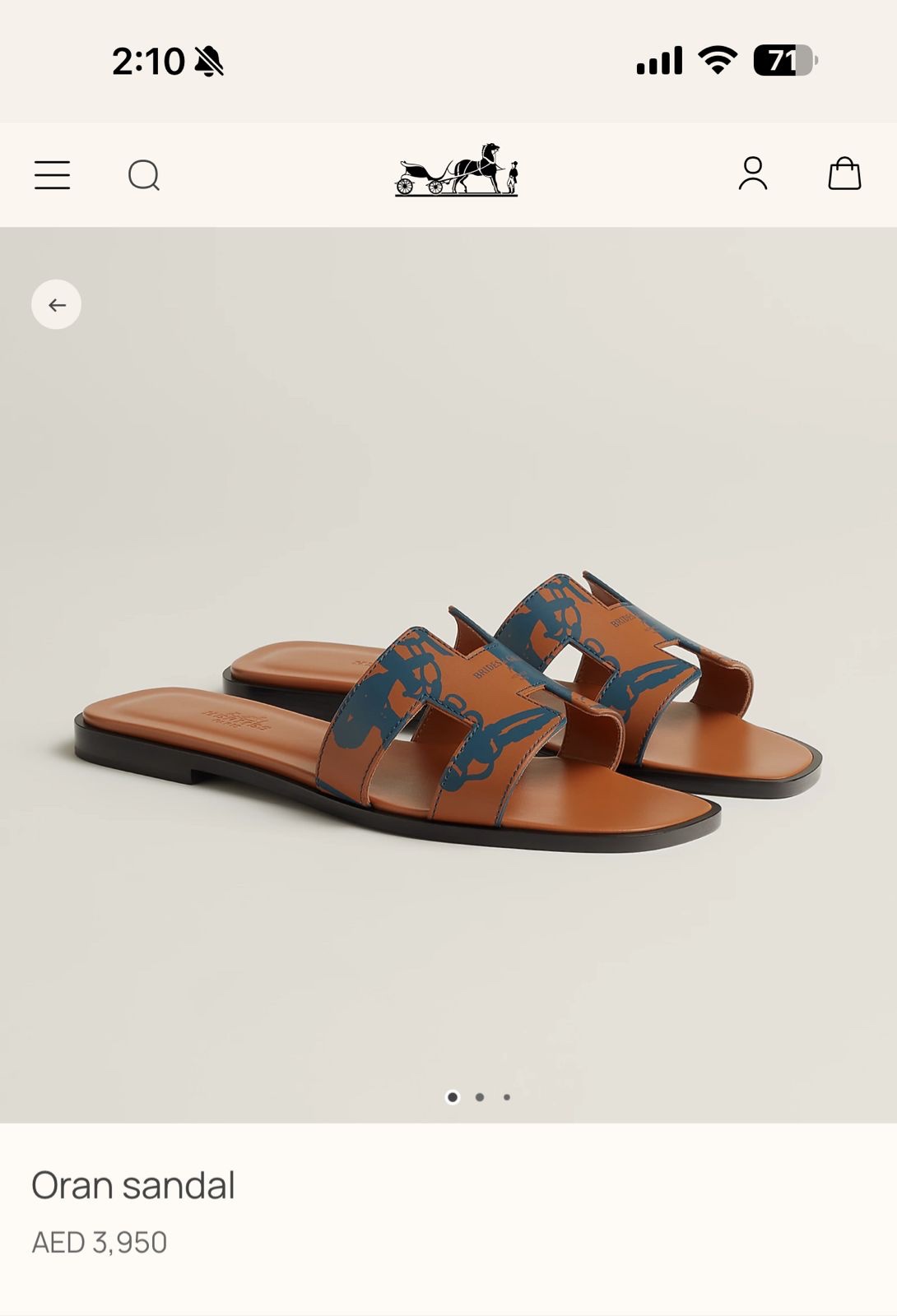Jump to the second image dot
The width and height of the screenshot is (897, 1316).
click(480, 1097)
